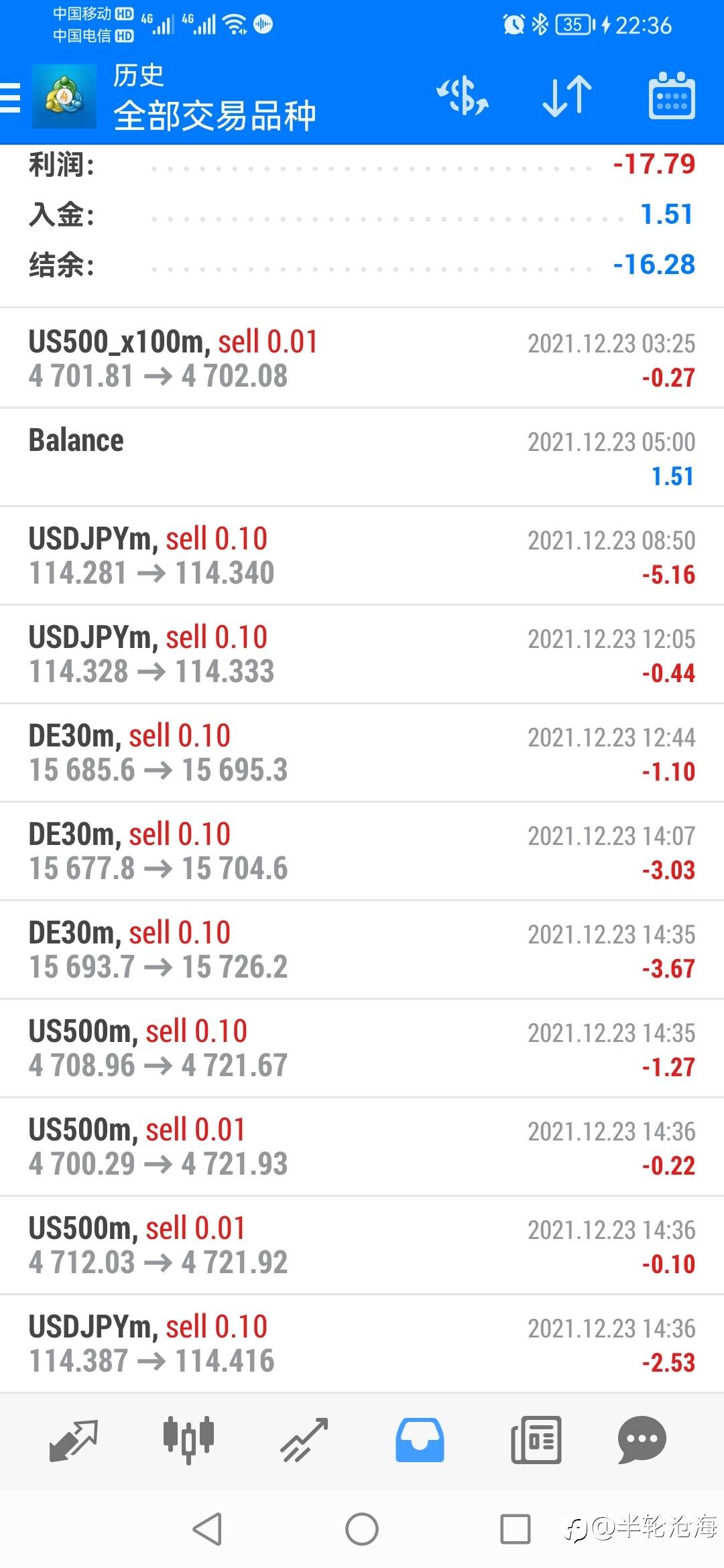Screen dimensions: 724x1568
Task: Open the DE30m trade with loss -3.67
Action: [362, 950]
